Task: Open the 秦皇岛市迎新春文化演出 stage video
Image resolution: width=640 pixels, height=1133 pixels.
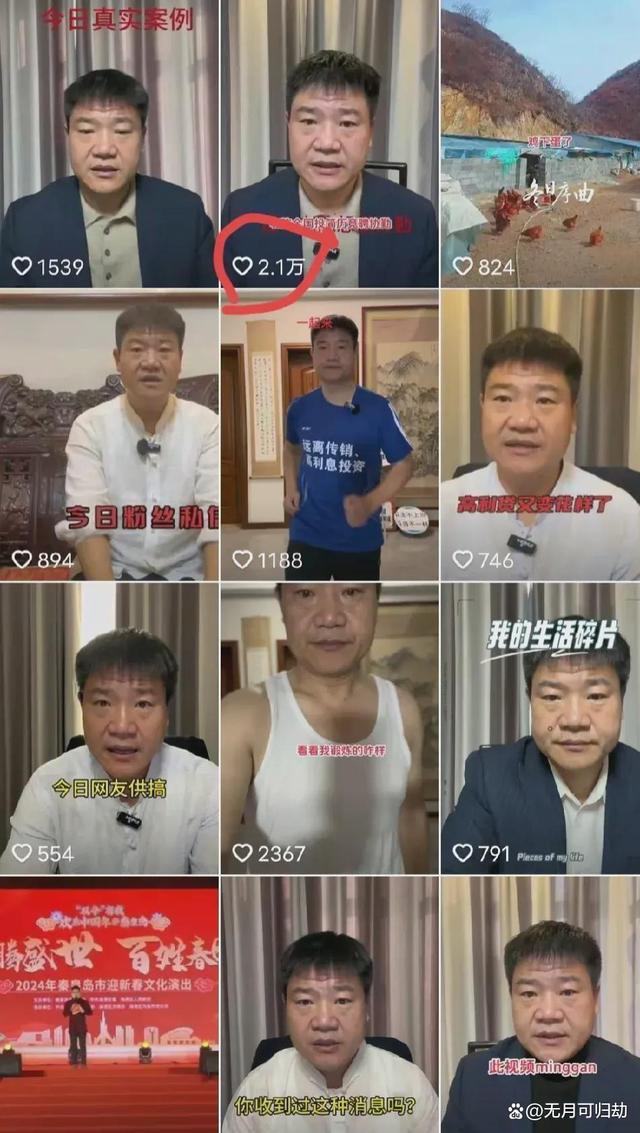Action: [x=109, y=1005]
